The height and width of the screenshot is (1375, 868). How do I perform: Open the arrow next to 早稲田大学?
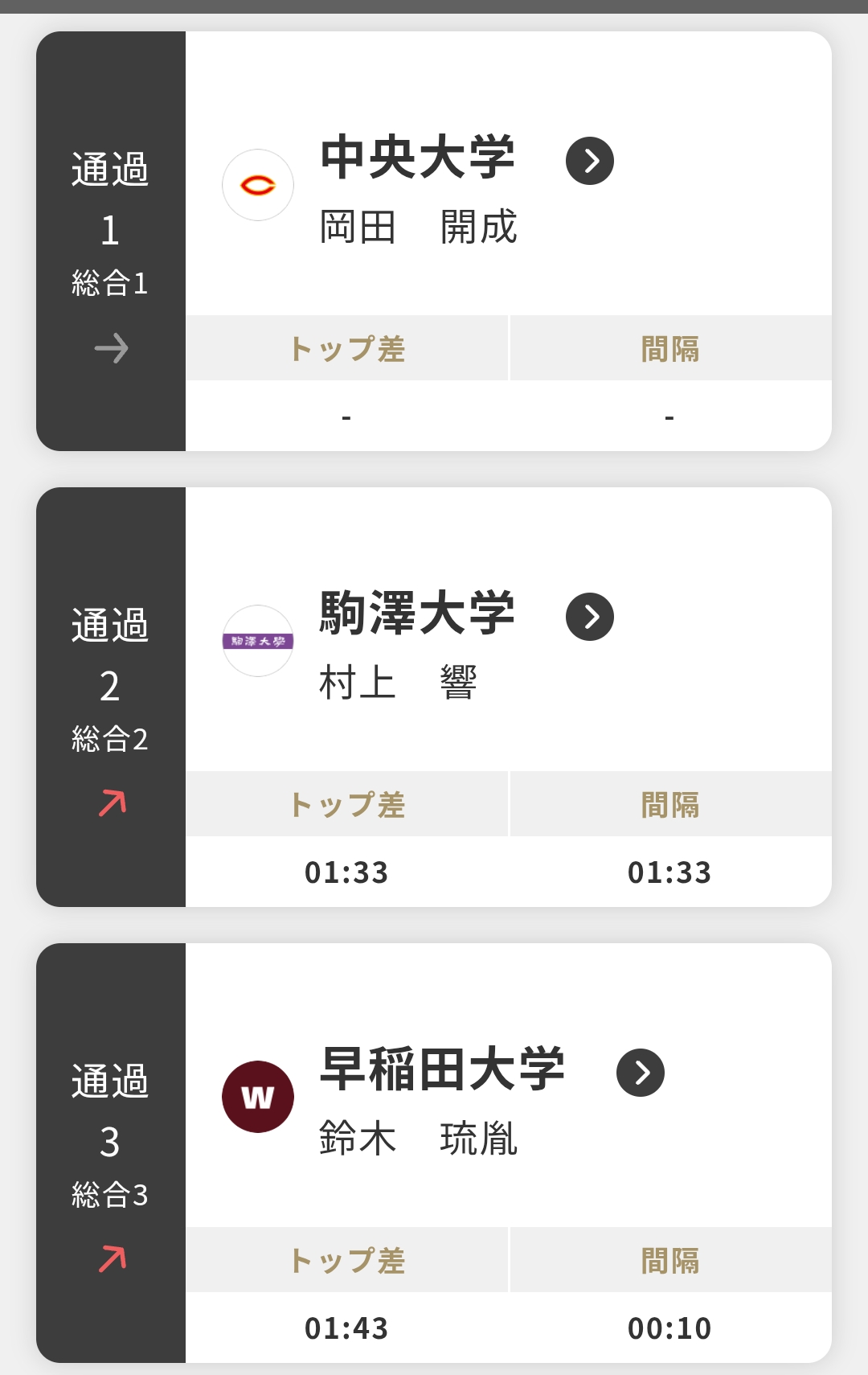coord(641,1073)
